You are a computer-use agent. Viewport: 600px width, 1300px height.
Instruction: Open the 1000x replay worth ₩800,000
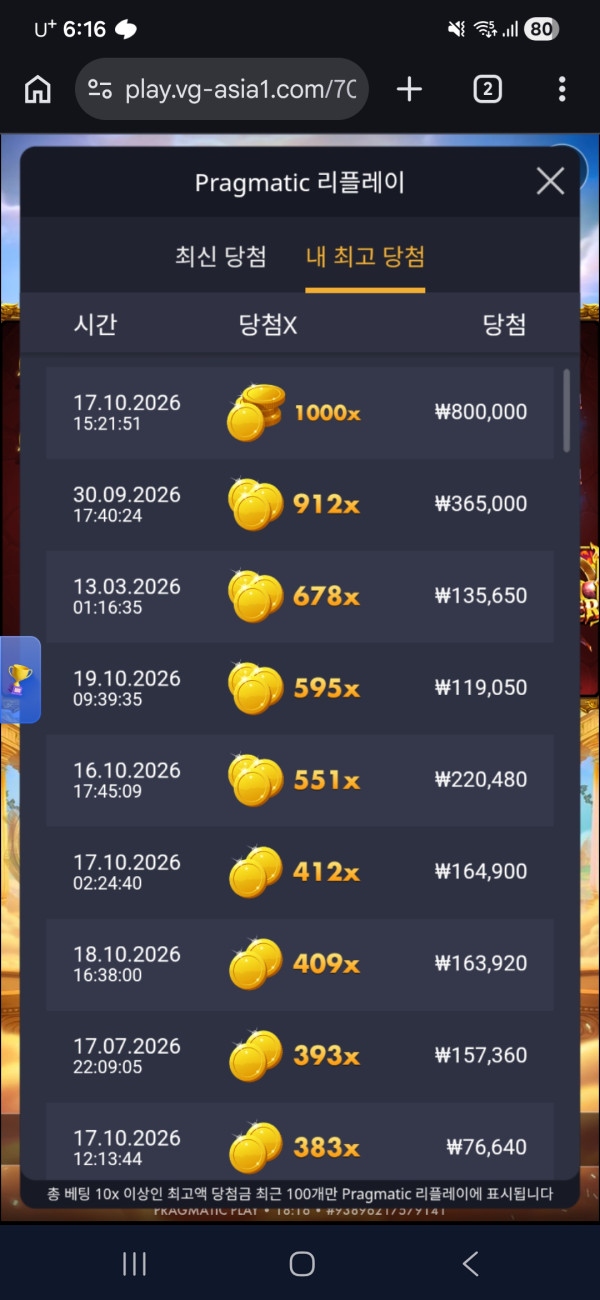[300, 413]
